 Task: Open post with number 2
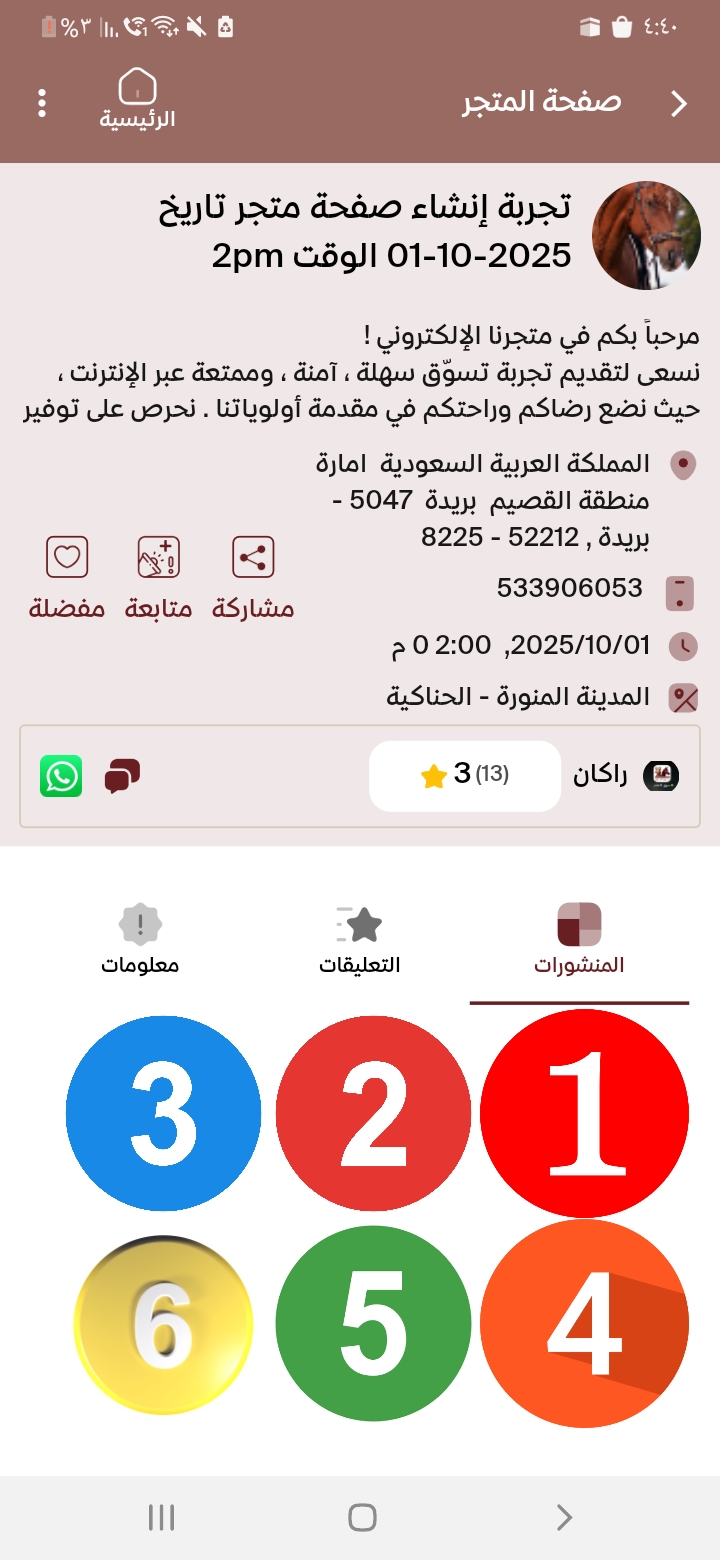373,1113
